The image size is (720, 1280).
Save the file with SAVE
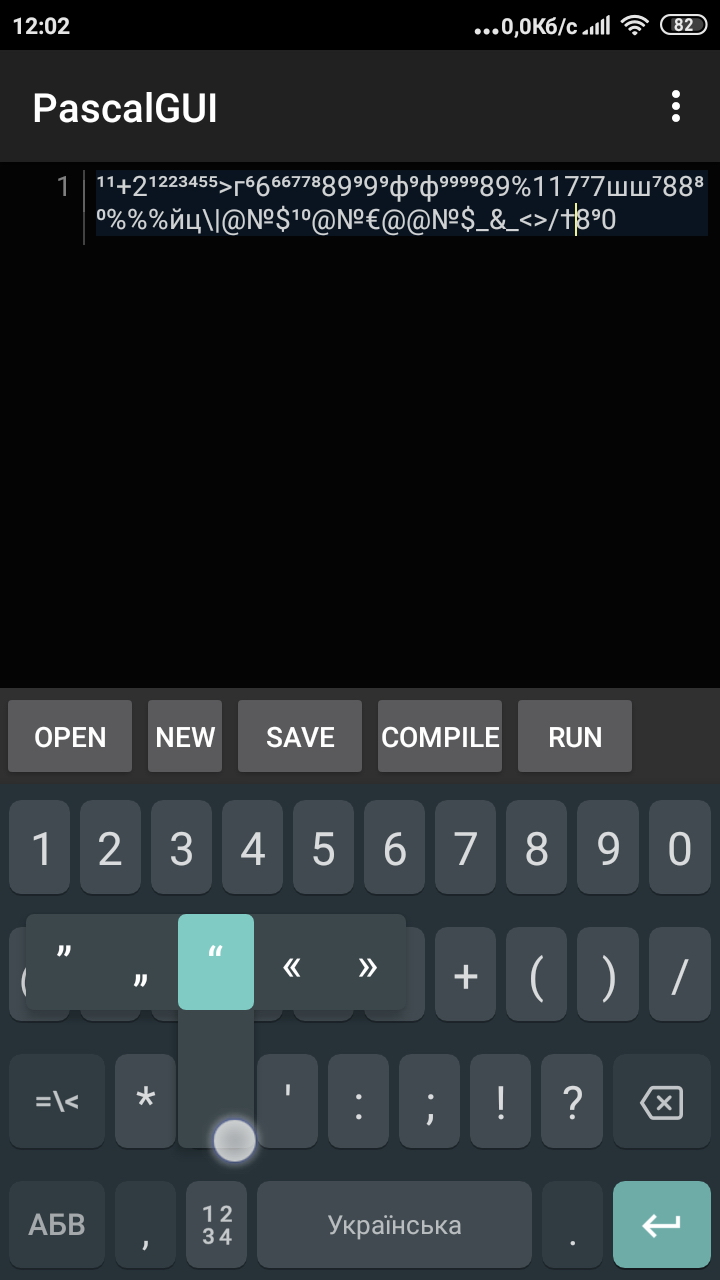pos(300,737)
